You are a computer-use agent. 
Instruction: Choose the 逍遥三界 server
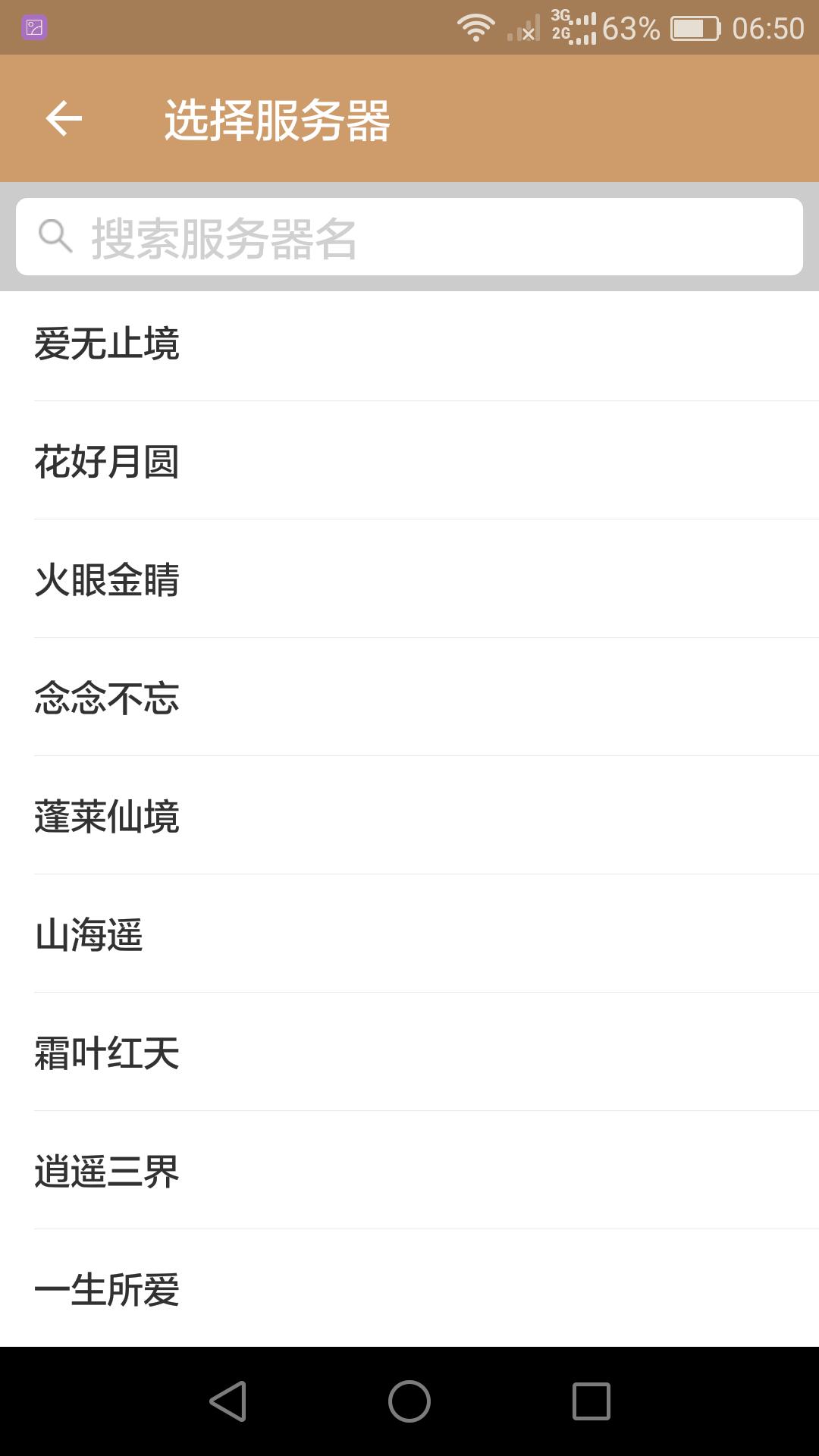coord(107,1172)
